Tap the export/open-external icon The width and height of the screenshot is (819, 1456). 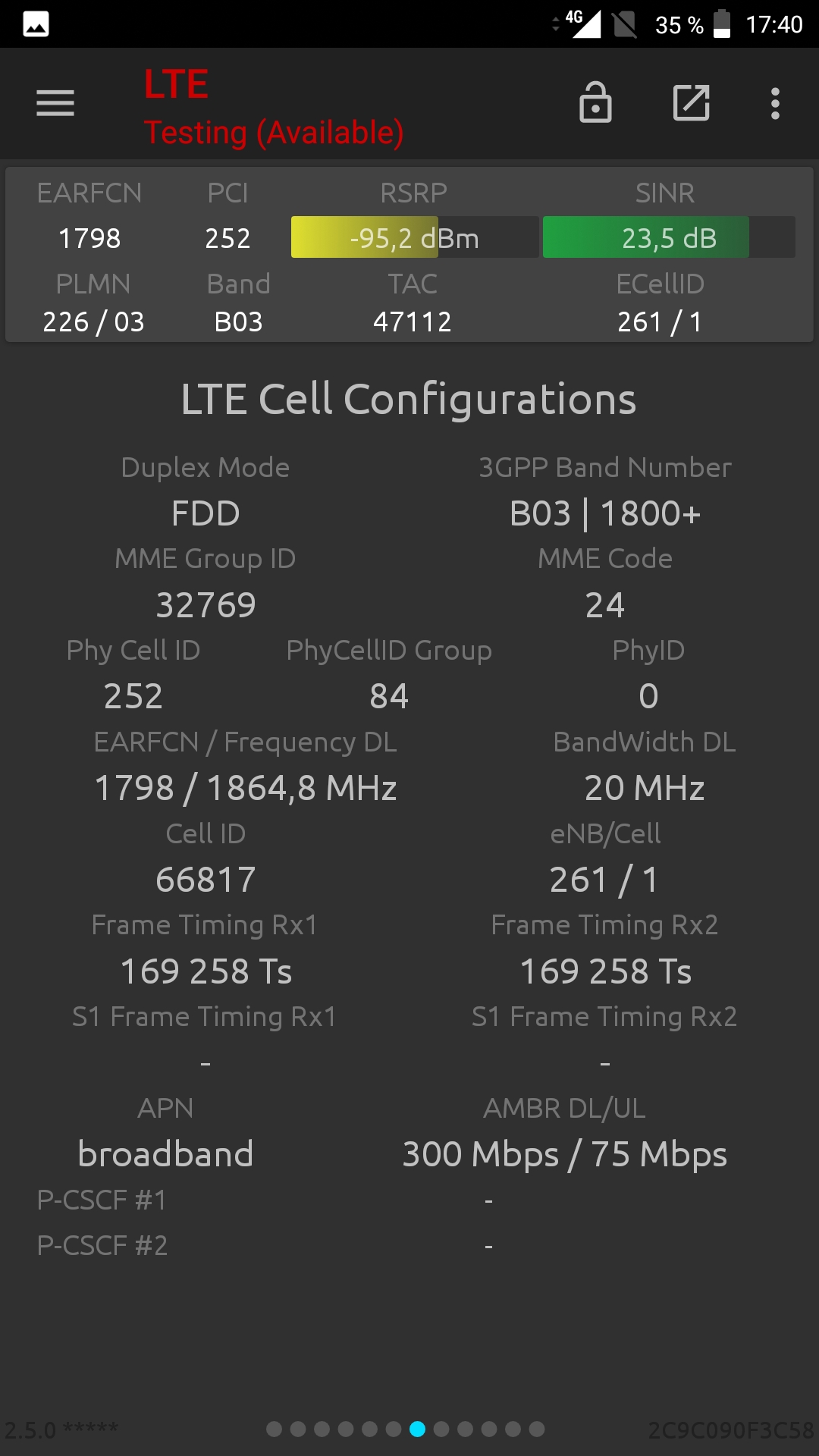[692, 103]
